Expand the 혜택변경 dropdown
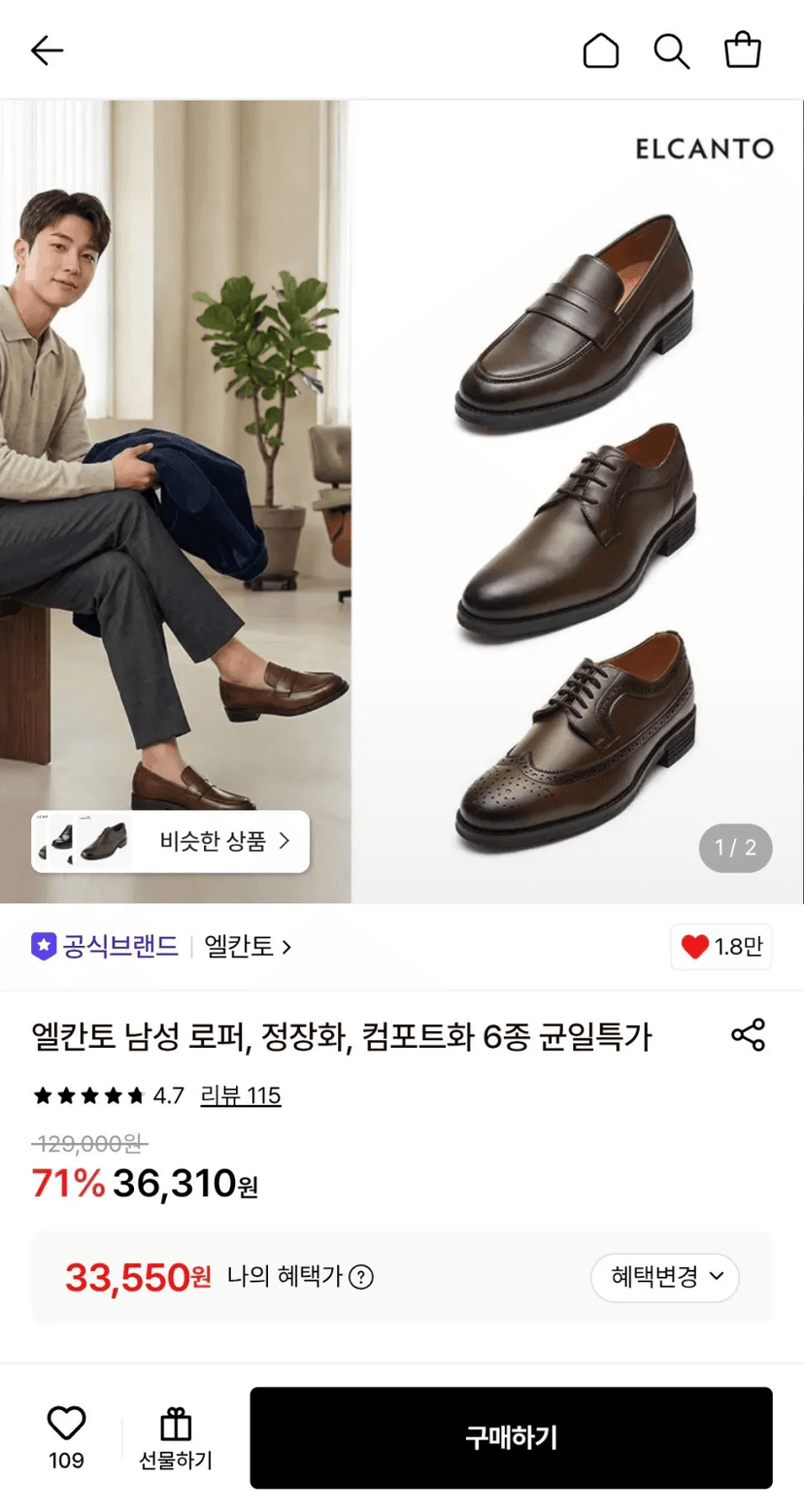804x1512 pixels. click(665, 1277)
